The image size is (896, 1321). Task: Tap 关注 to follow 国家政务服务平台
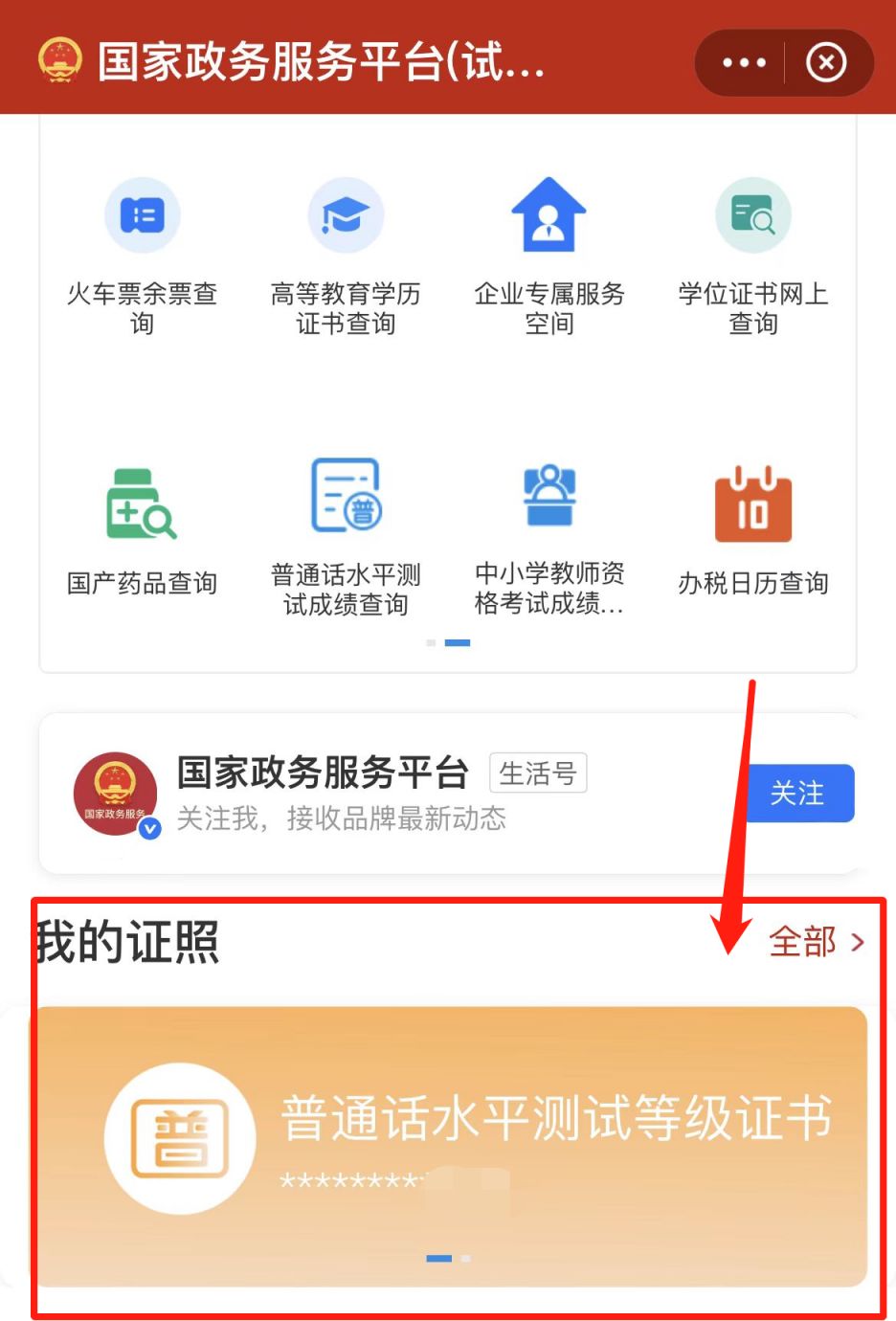[798, 793]
